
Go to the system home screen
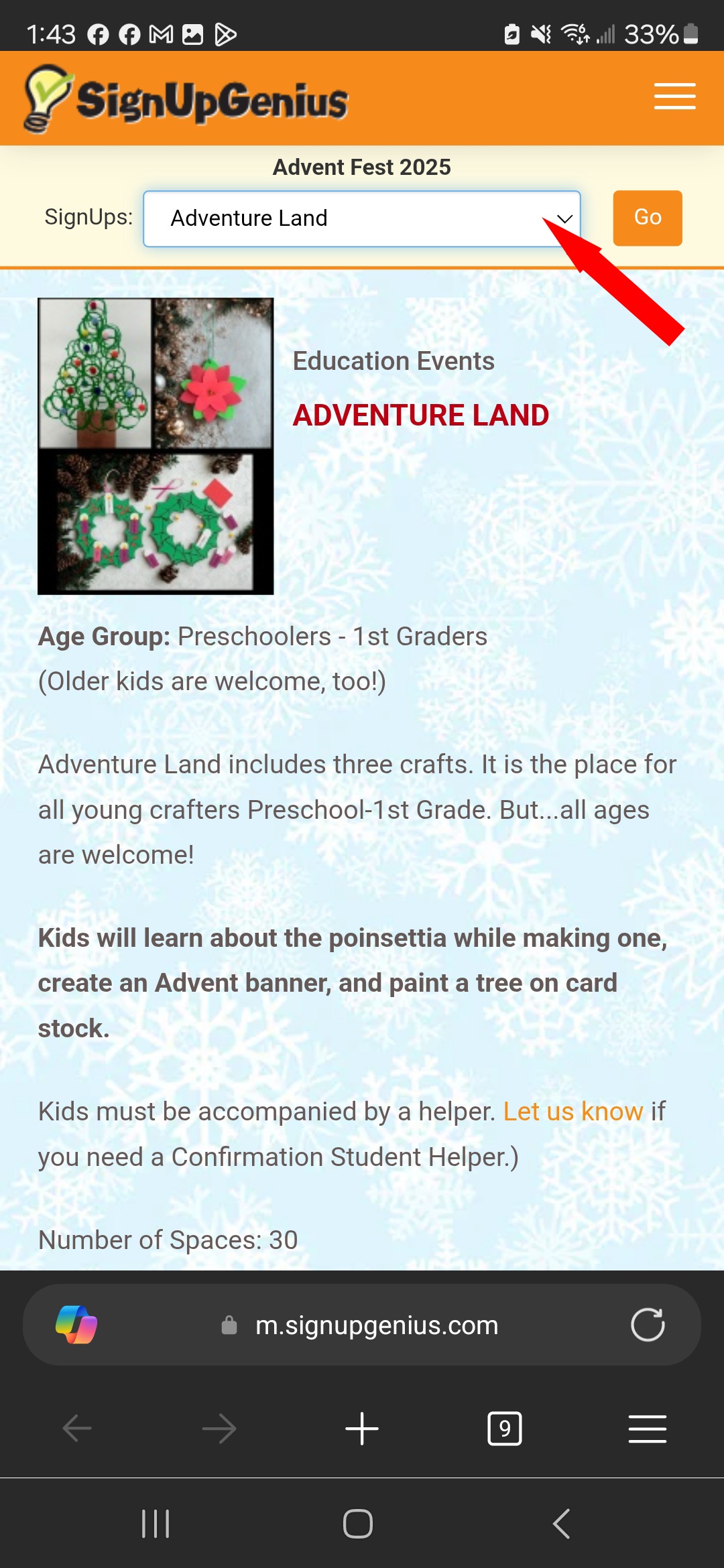pos(357,1524)
